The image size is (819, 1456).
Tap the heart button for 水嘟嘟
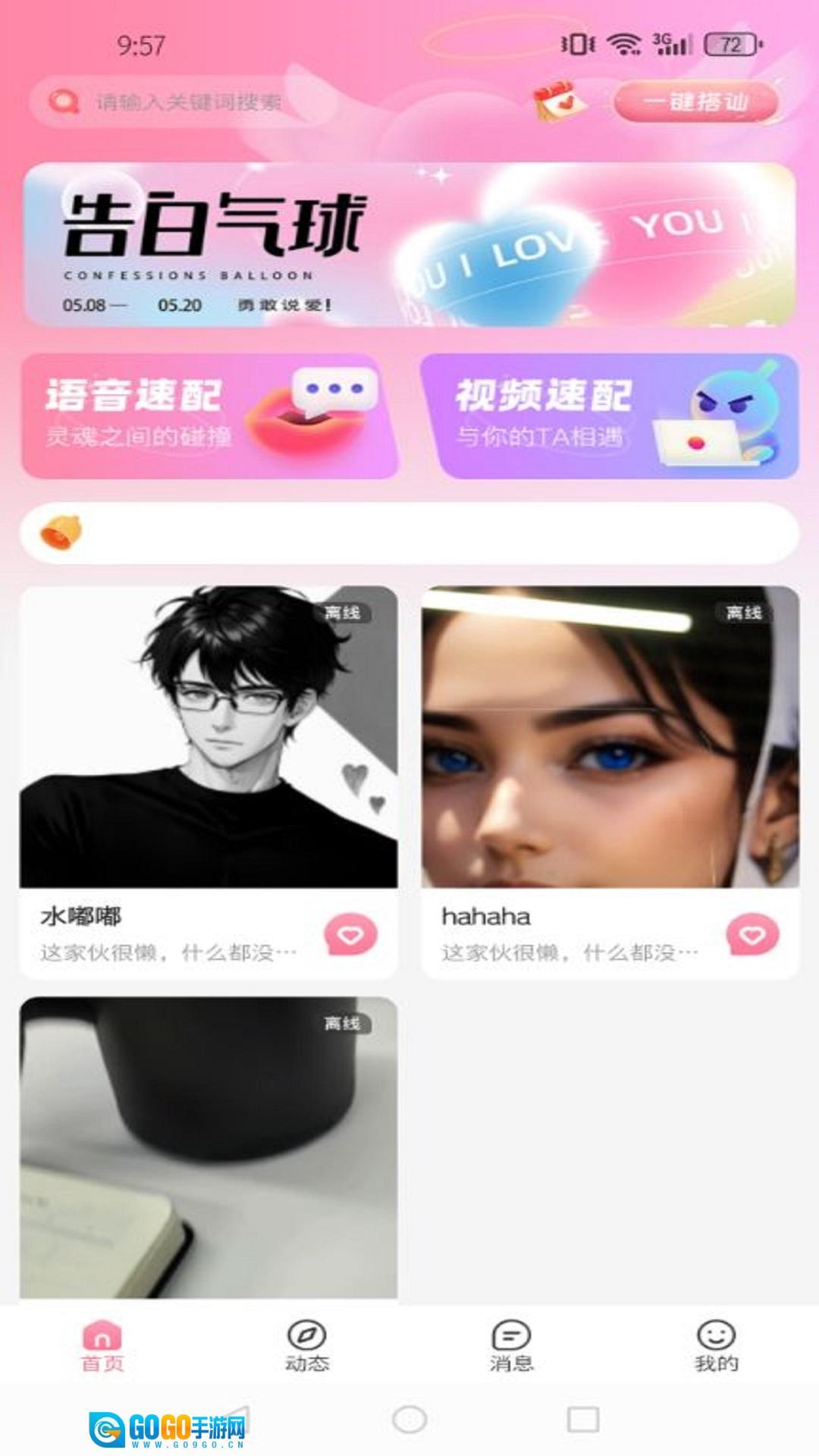tap(350, 935)
